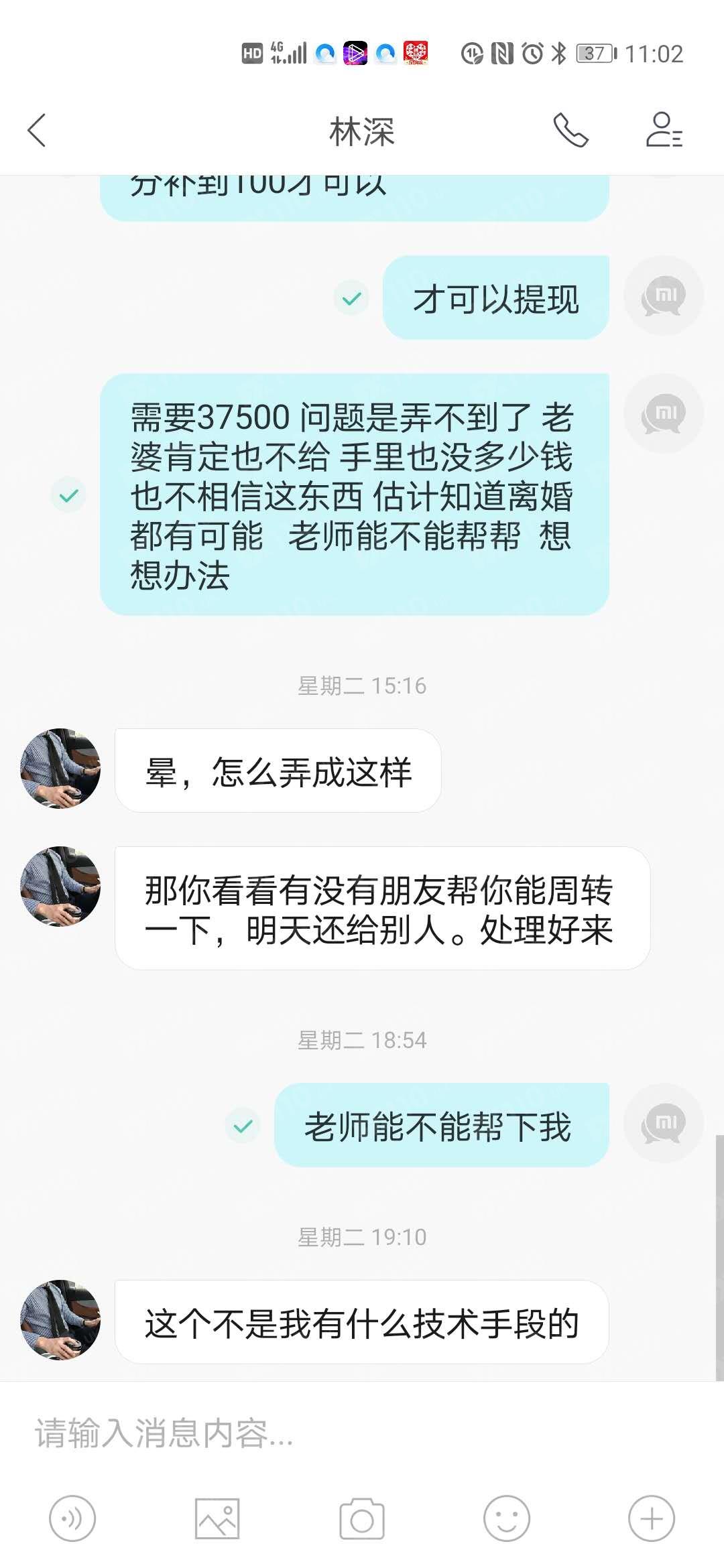Switch to voice message input
The width and height of the screenshot is (724, 1568).
(72, 1518)
